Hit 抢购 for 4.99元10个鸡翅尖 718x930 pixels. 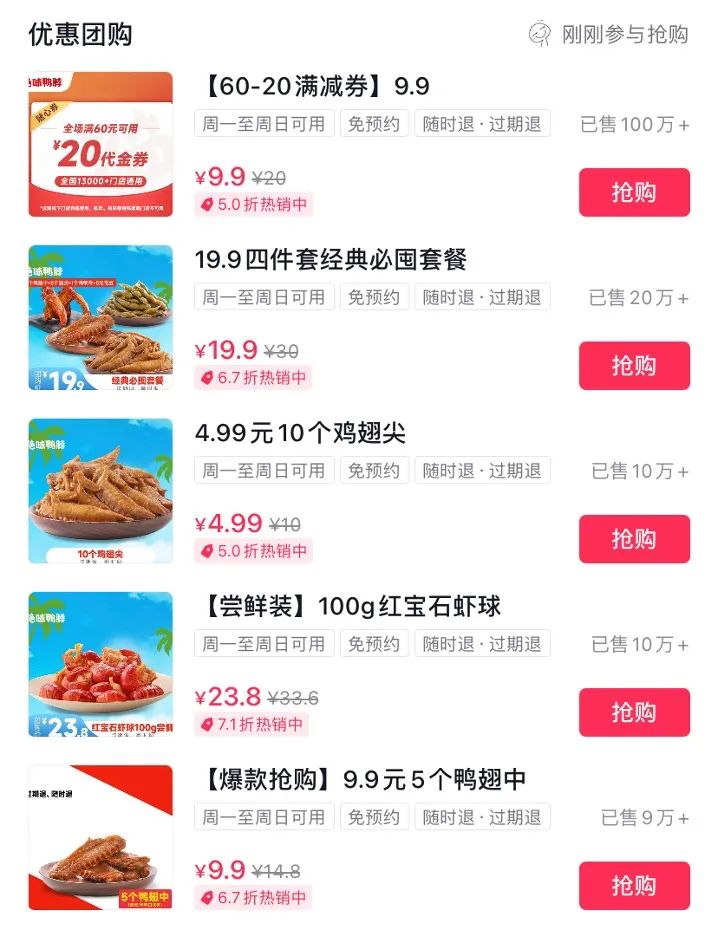point(634,539)
